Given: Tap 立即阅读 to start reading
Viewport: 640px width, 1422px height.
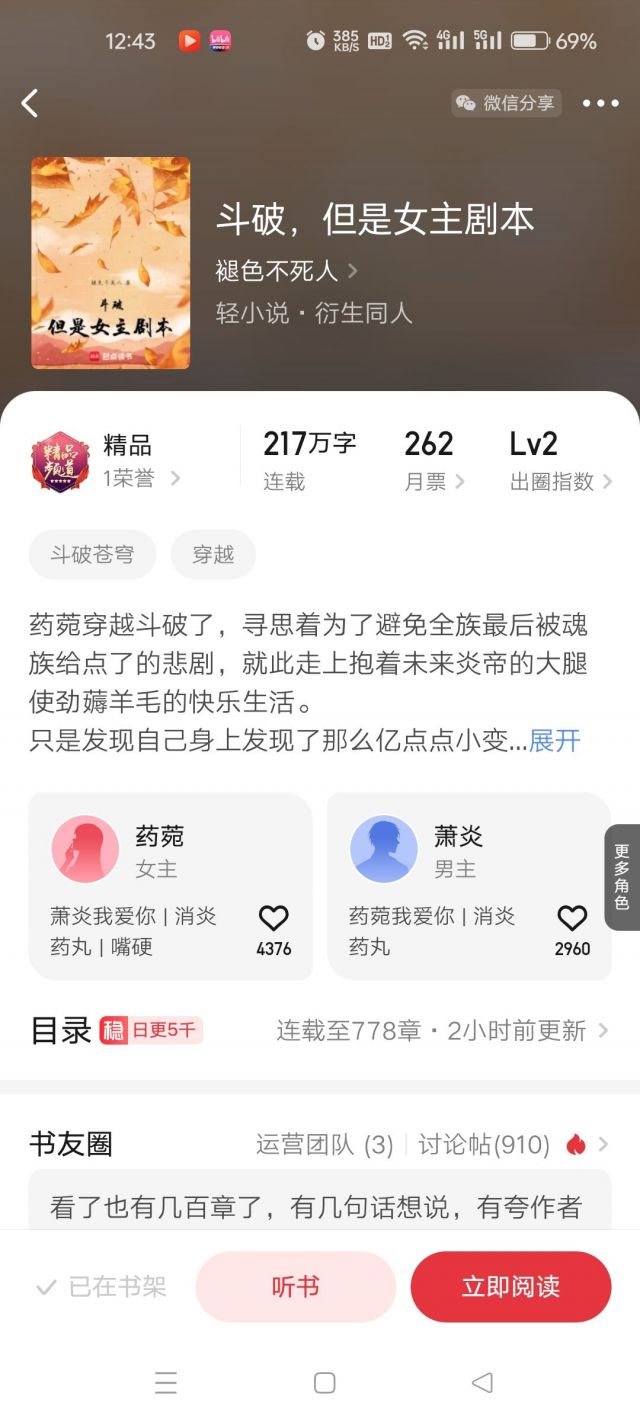Looking at the screenshot, I should (x=510, y=1287).
